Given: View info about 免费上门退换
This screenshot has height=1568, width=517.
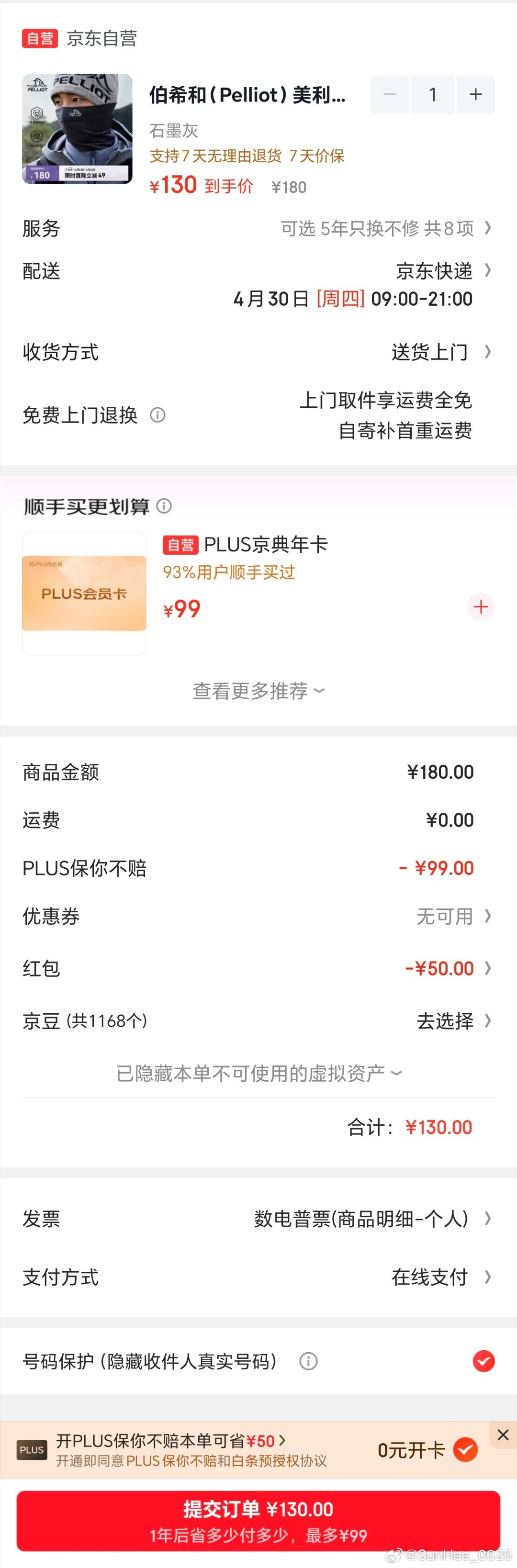Looking at the screenshot, I should (x=157, y=415).
